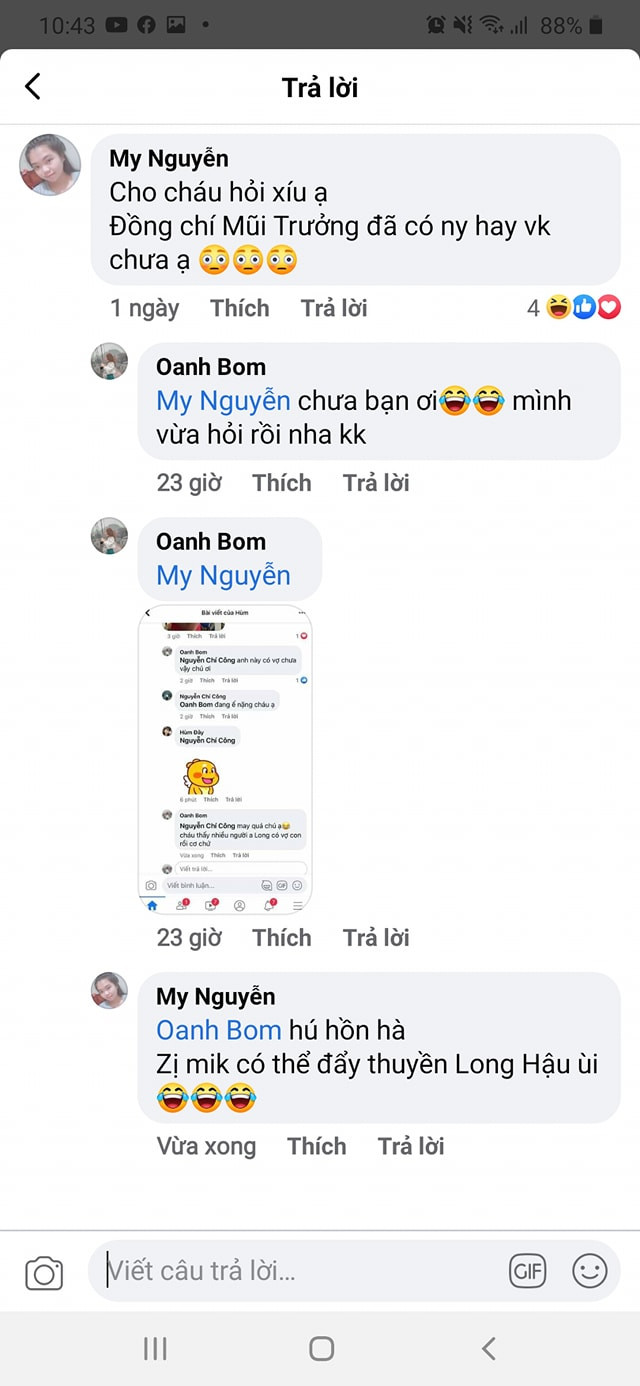Open the GIF picker
The width and height of the screenshot is (640, 1386).
527,1271
